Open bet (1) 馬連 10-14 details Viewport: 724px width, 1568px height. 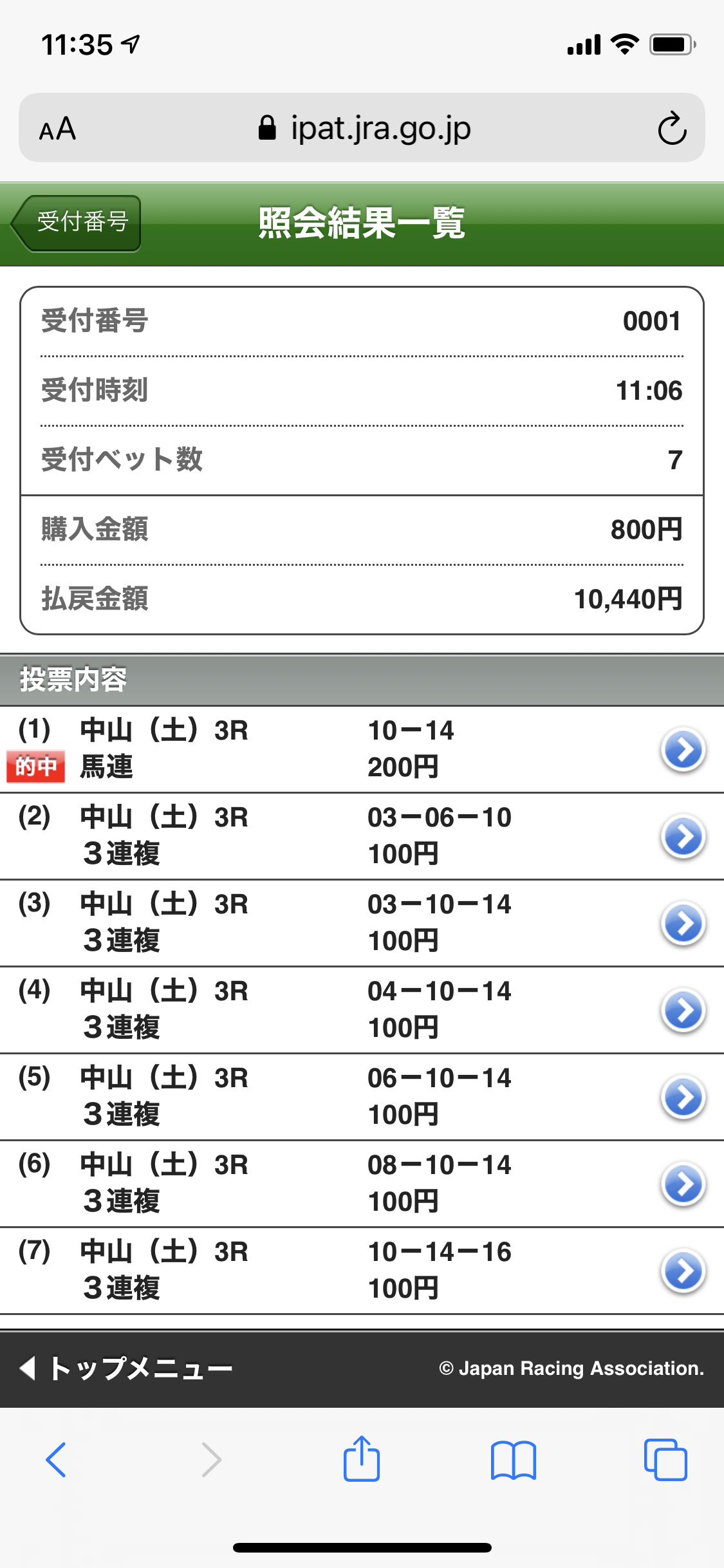pyautogui.click(x=683, y=750)
